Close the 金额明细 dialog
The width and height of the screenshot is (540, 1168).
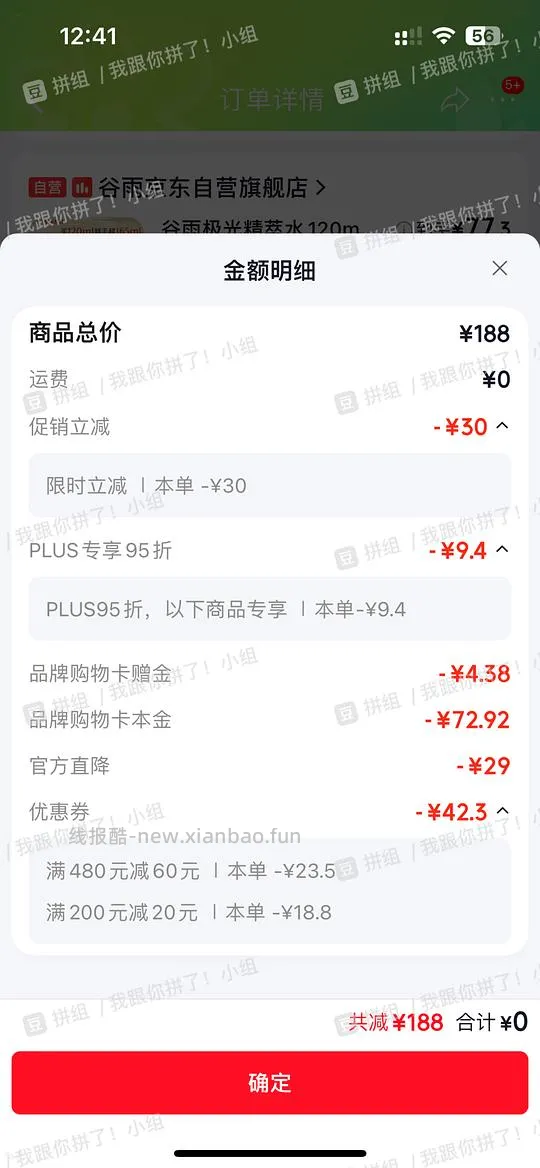coord(500,268)
